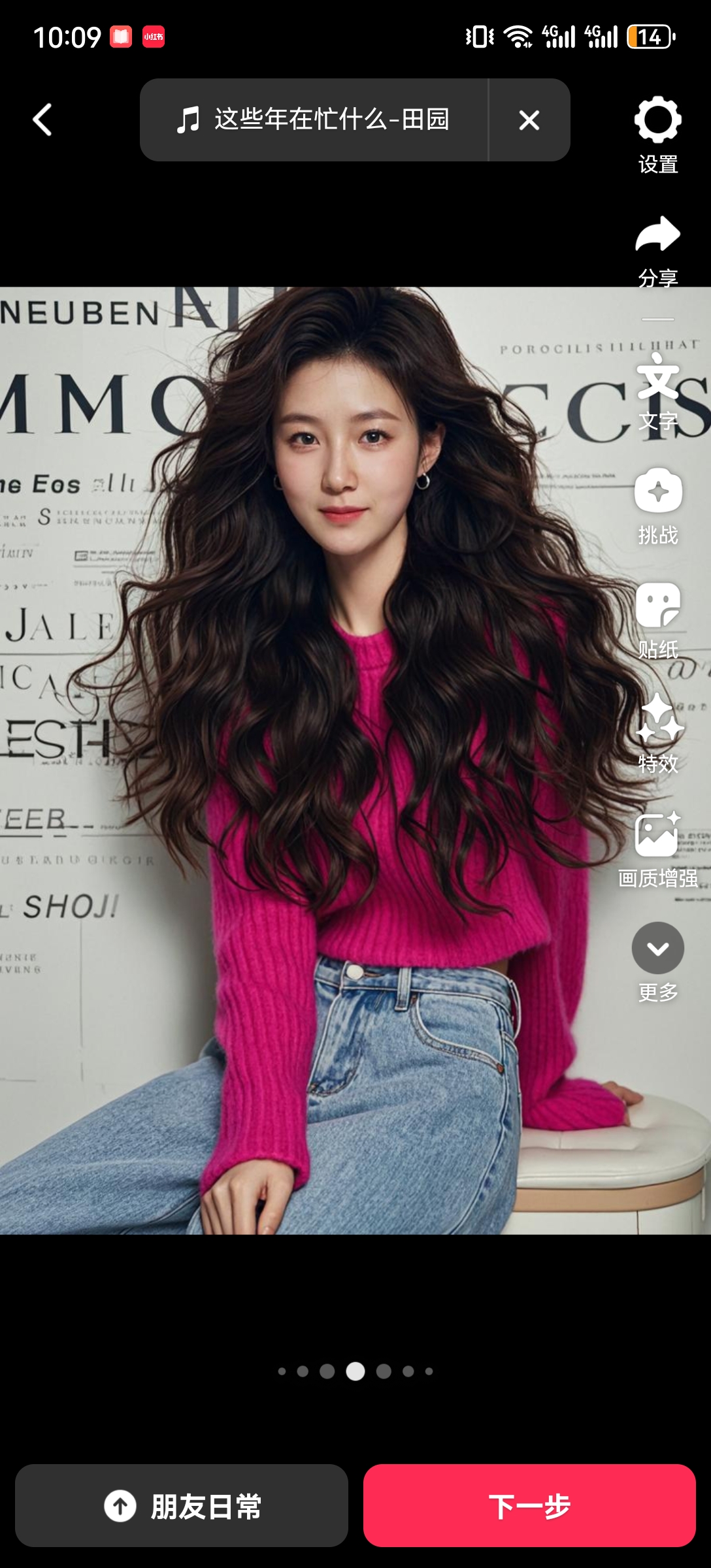Continue with 下一步

(x=529, y=1505)
